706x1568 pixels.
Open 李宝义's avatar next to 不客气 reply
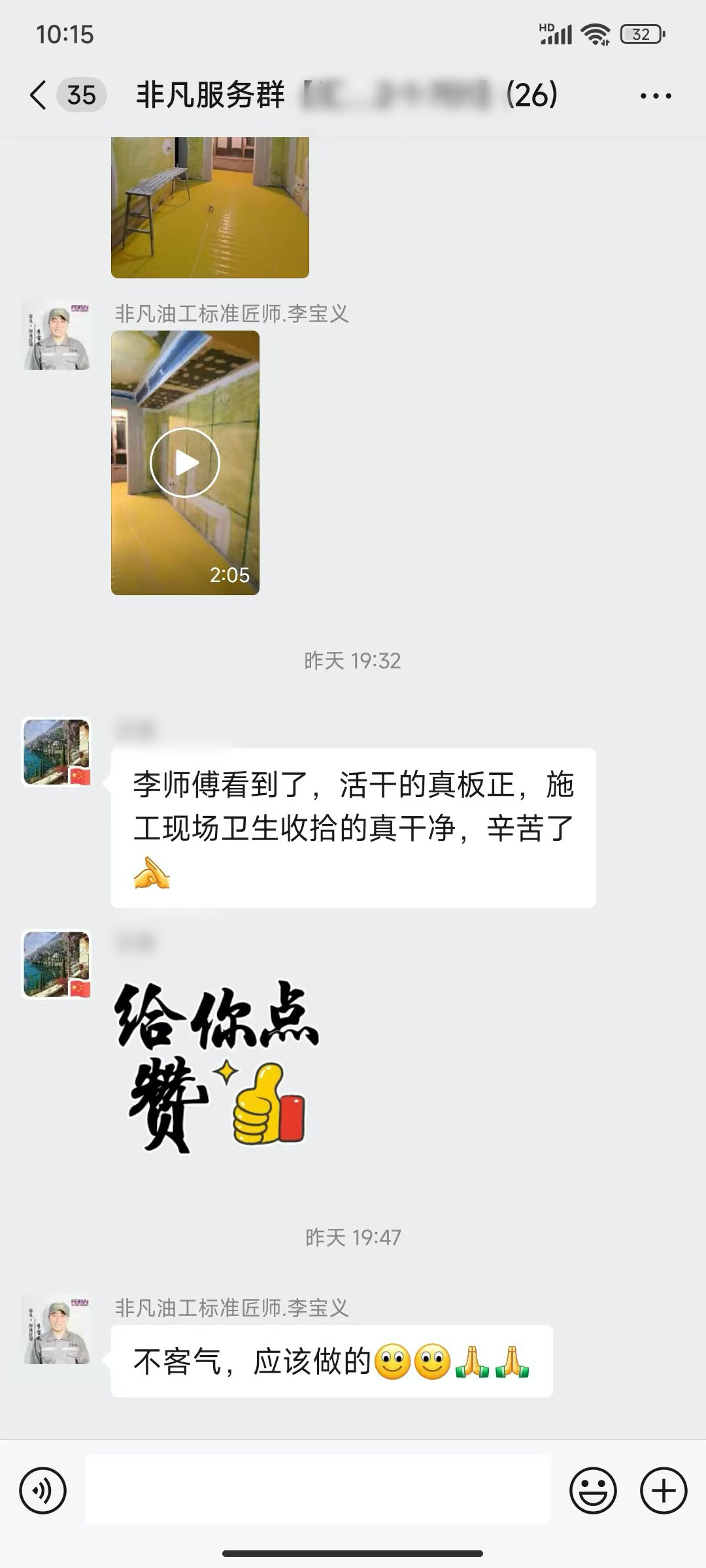coord(57,1329)
